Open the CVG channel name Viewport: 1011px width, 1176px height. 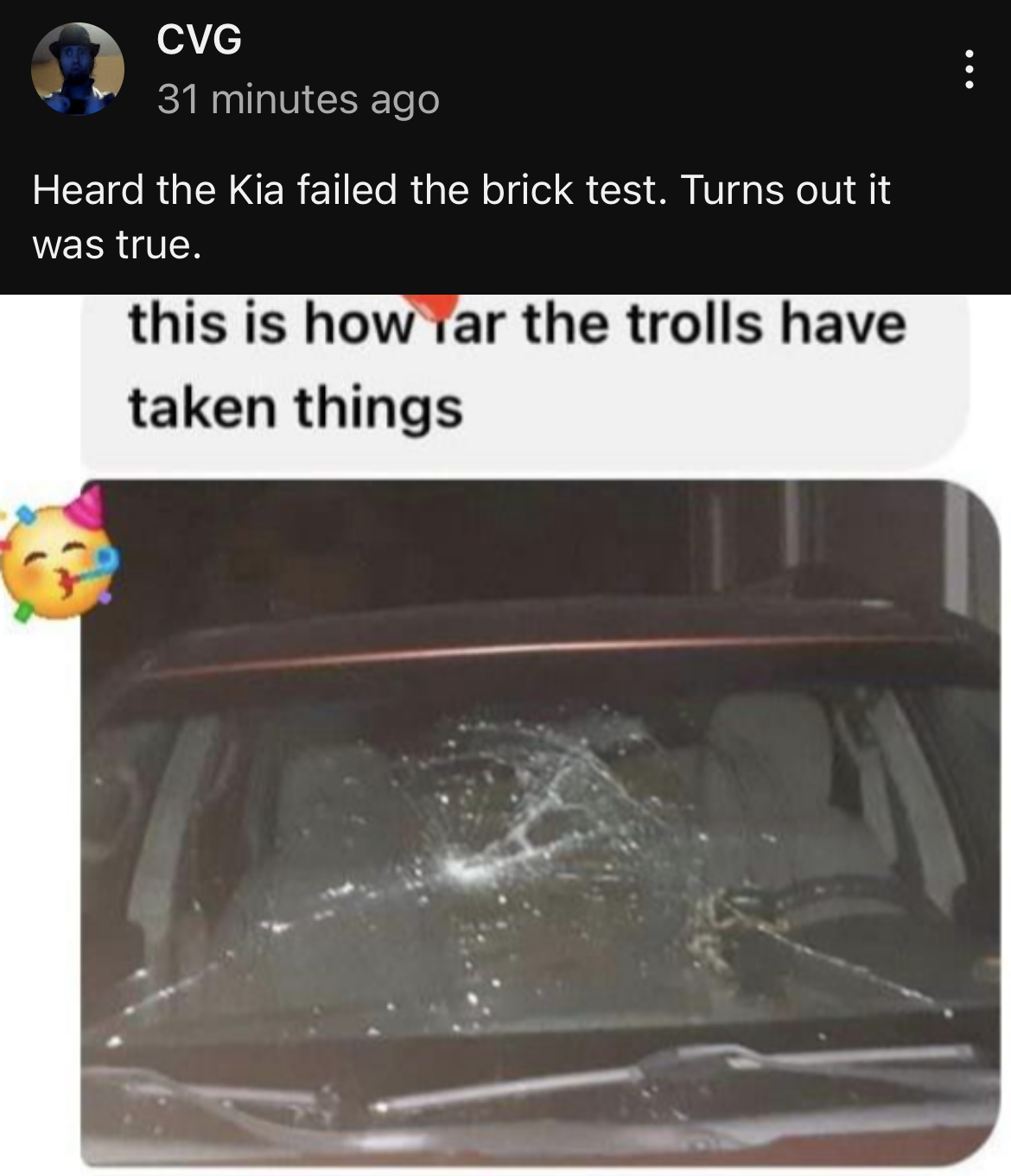pyautogui.click(x=199, y=39)
